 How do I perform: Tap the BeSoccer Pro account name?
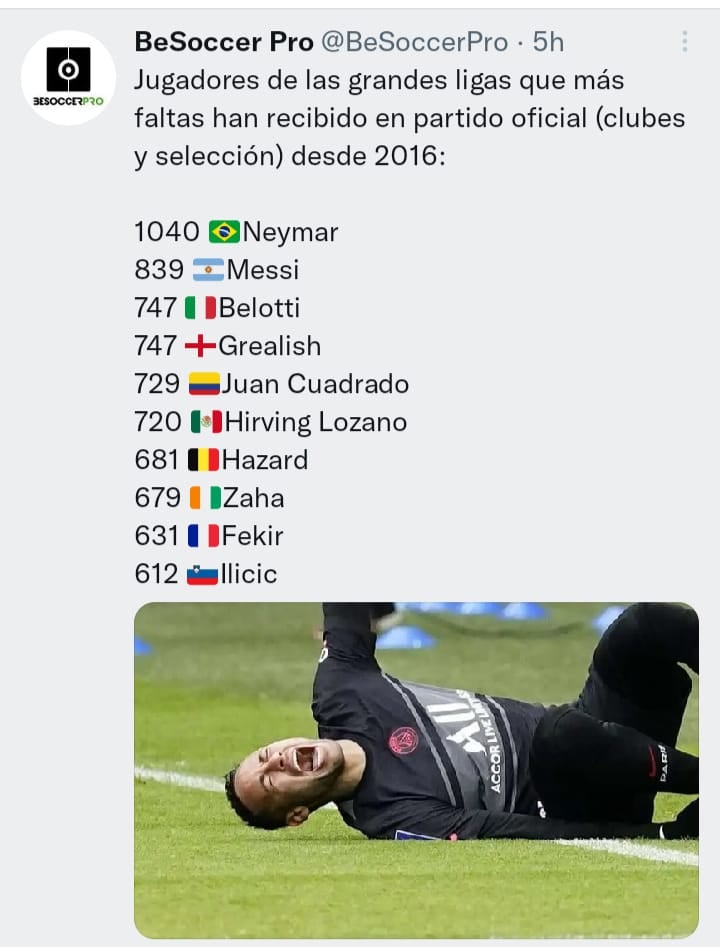coord(224,41)
